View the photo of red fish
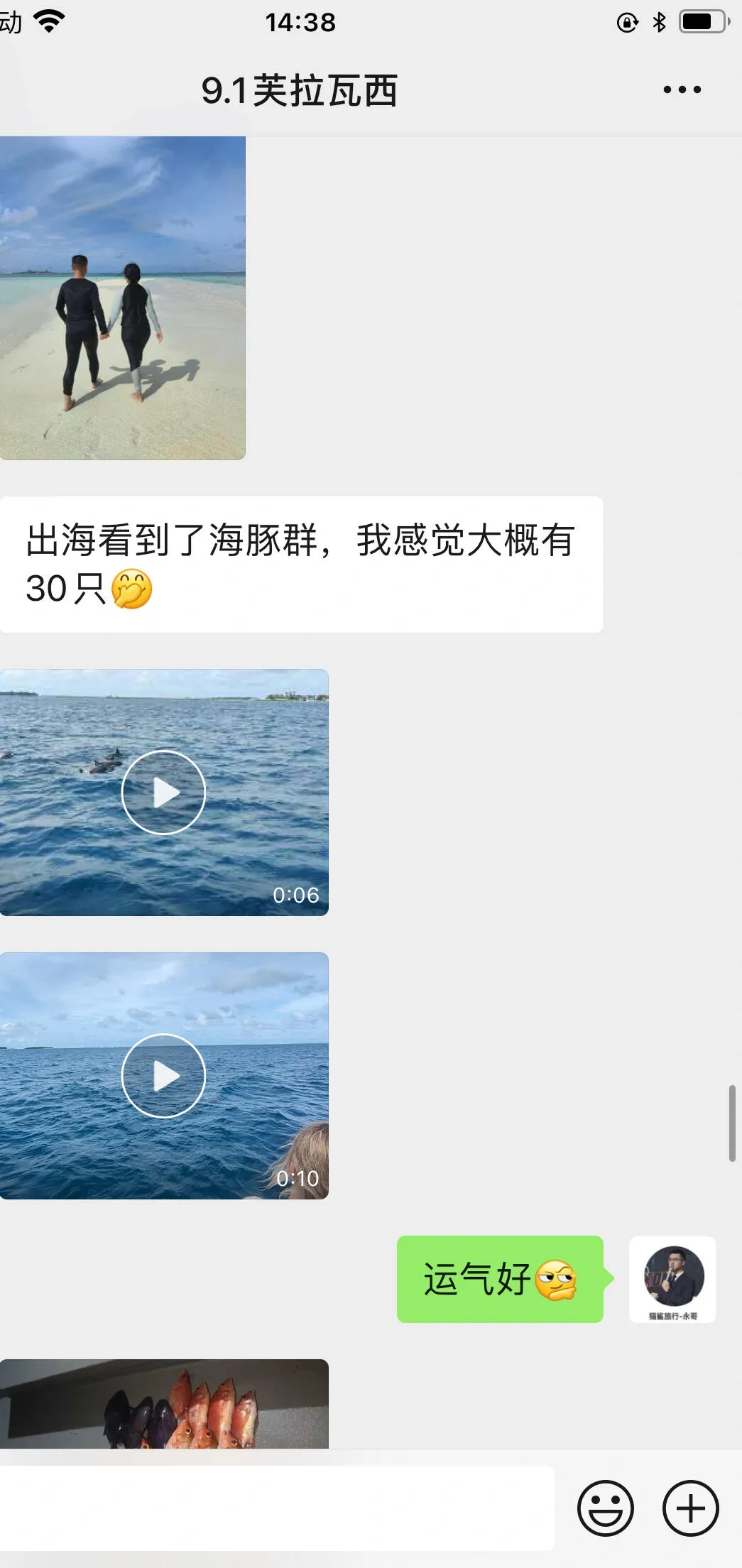Image resolution: width=742 pixels, height=1568 pixels. click(x=164, y=1403)
